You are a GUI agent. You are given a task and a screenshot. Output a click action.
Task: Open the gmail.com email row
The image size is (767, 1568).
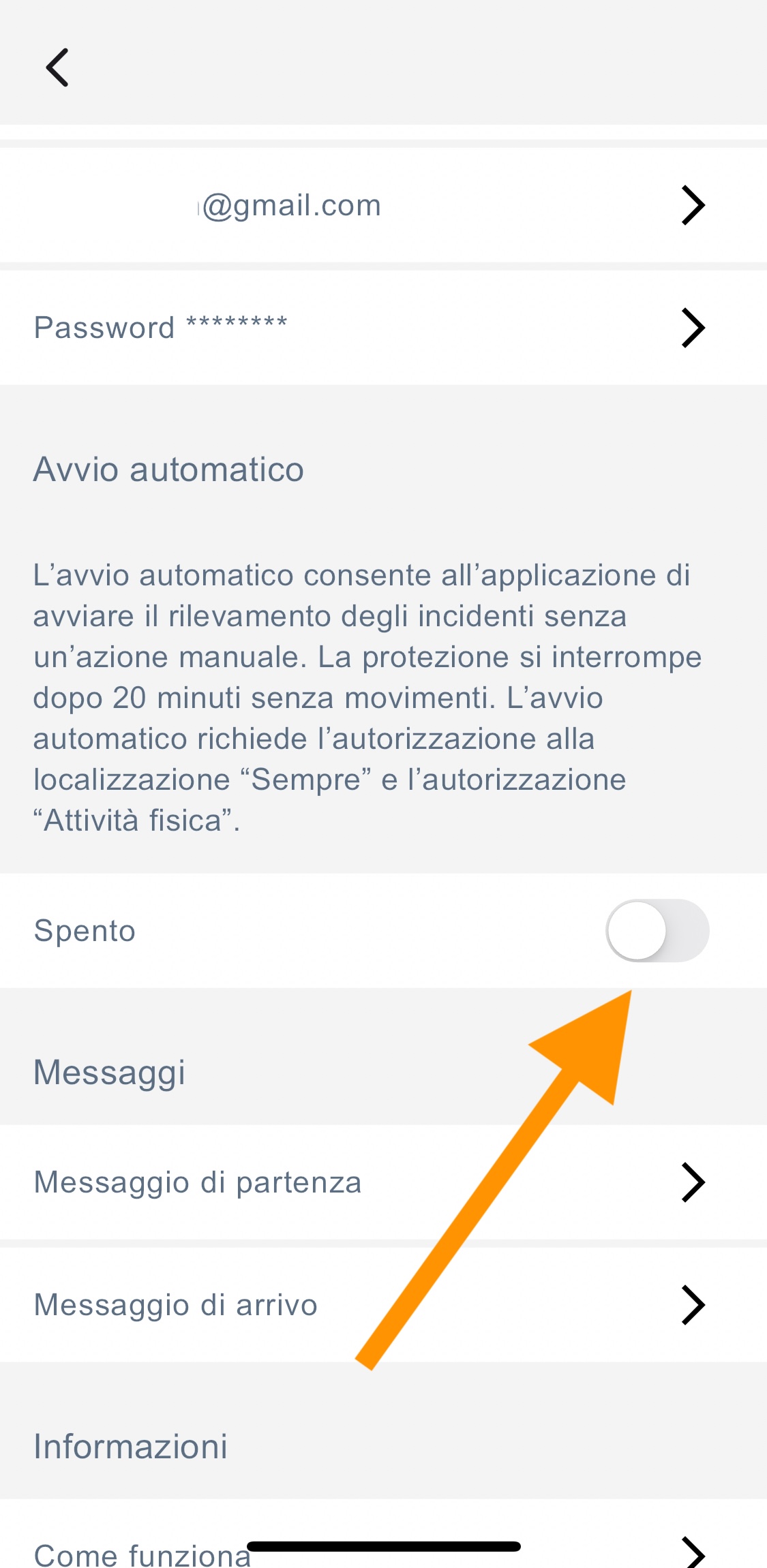[x=383, y=205]
